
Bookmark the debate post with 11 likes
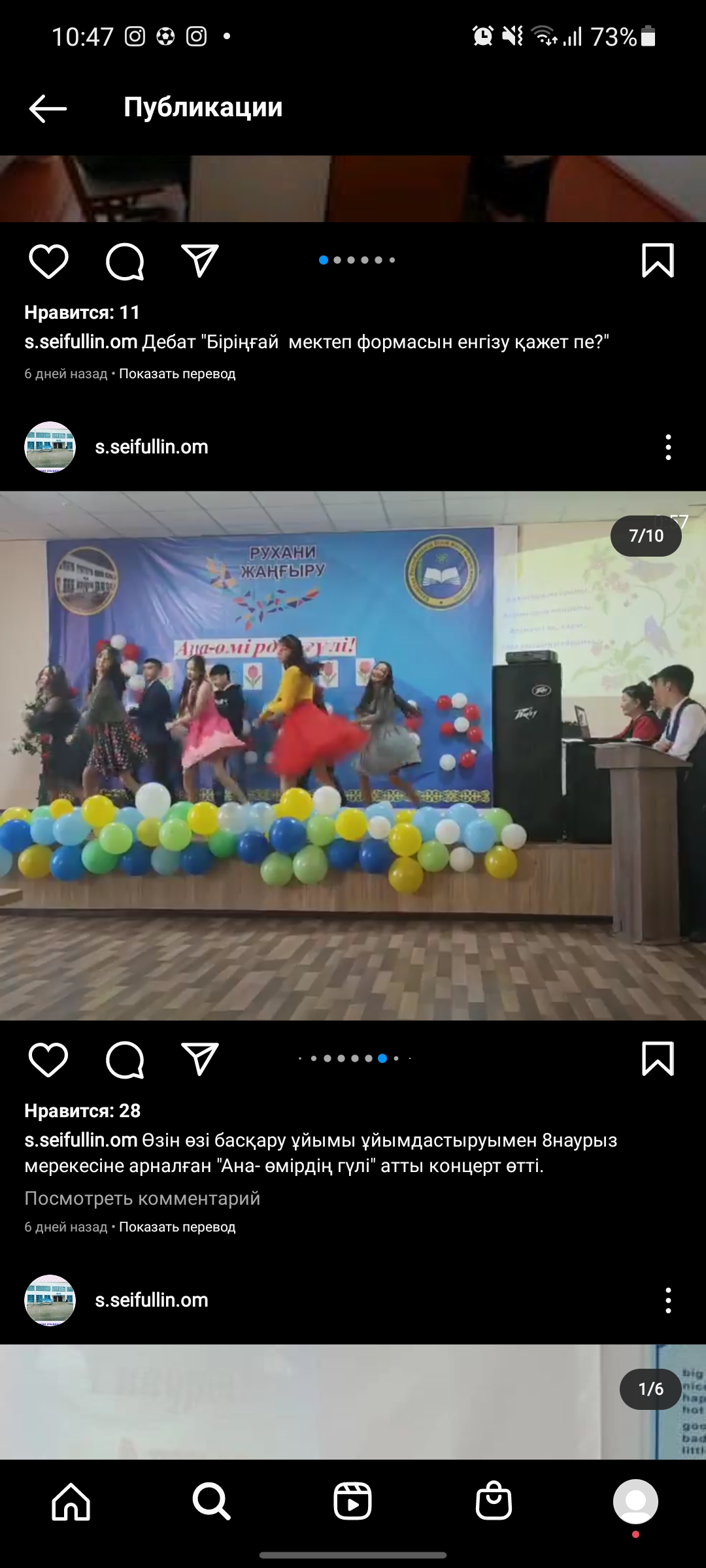658,261
